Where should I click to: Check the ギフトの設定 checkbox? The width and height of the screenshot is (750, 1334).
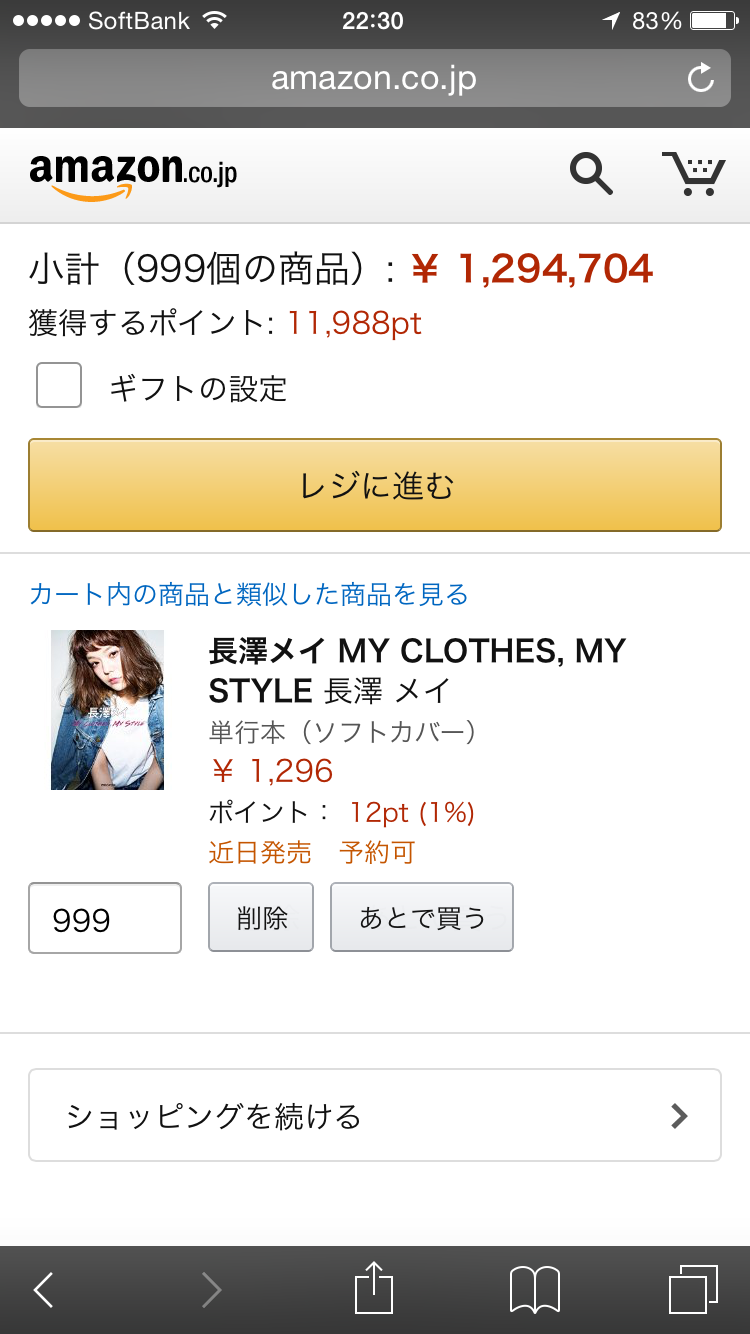(x=59, y=385)
